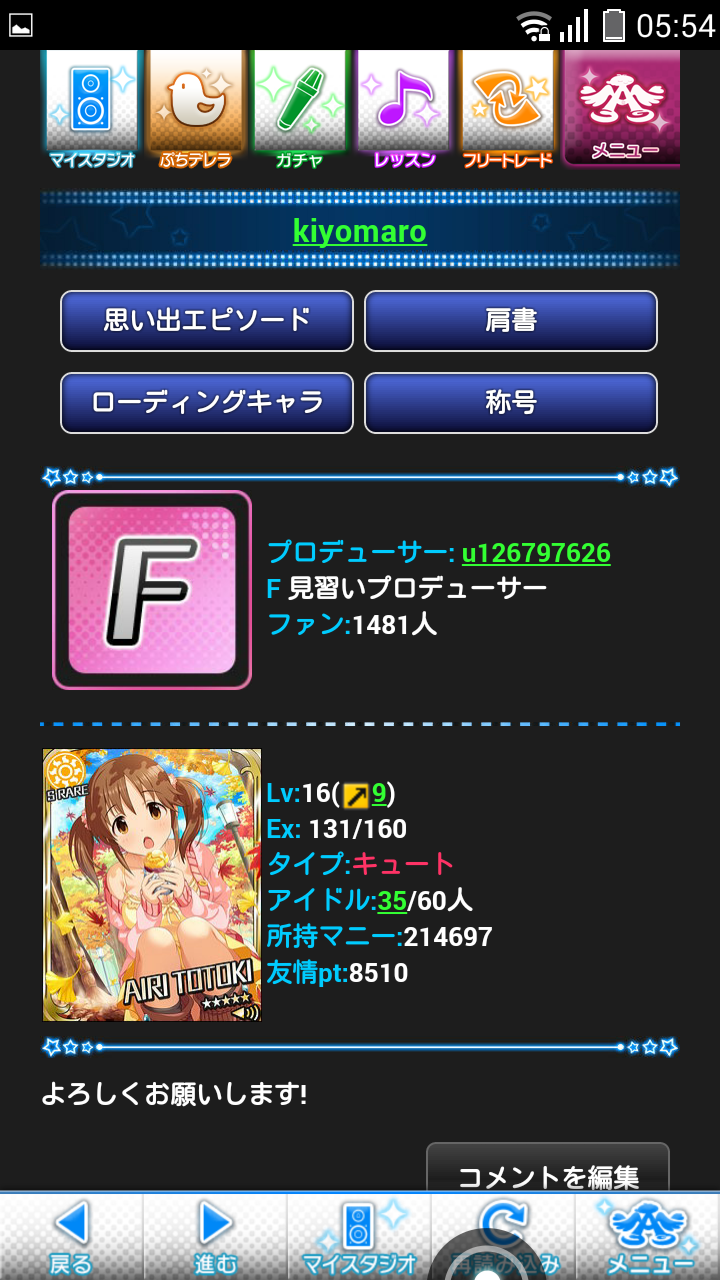Edit comment via コメントを編集
720x1280 pixels.
pyautogui.click(x=547, y=1172)
